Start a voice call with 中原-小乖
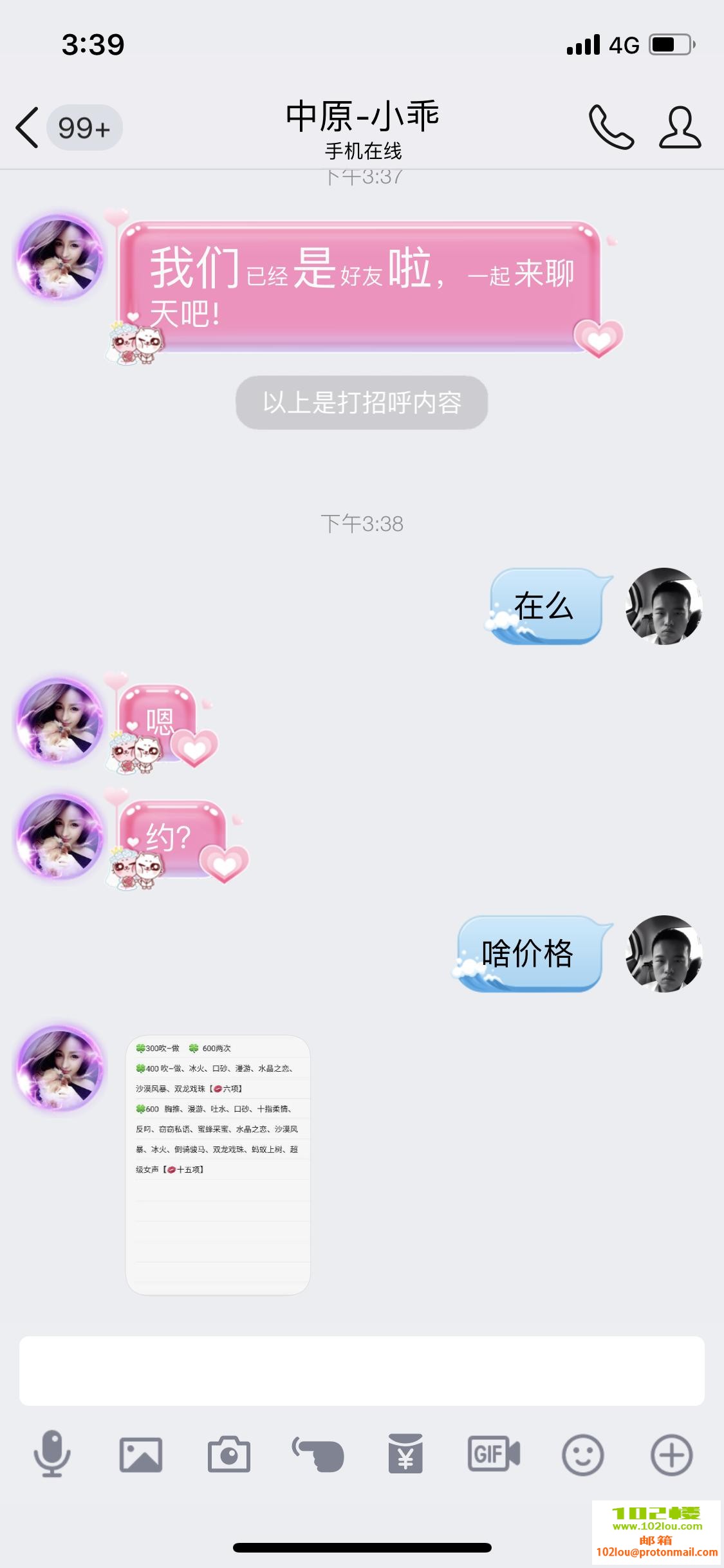Image resolution: width=724 pixels, height=1568 pixels. pyautogui.click(x=610, y=127)
